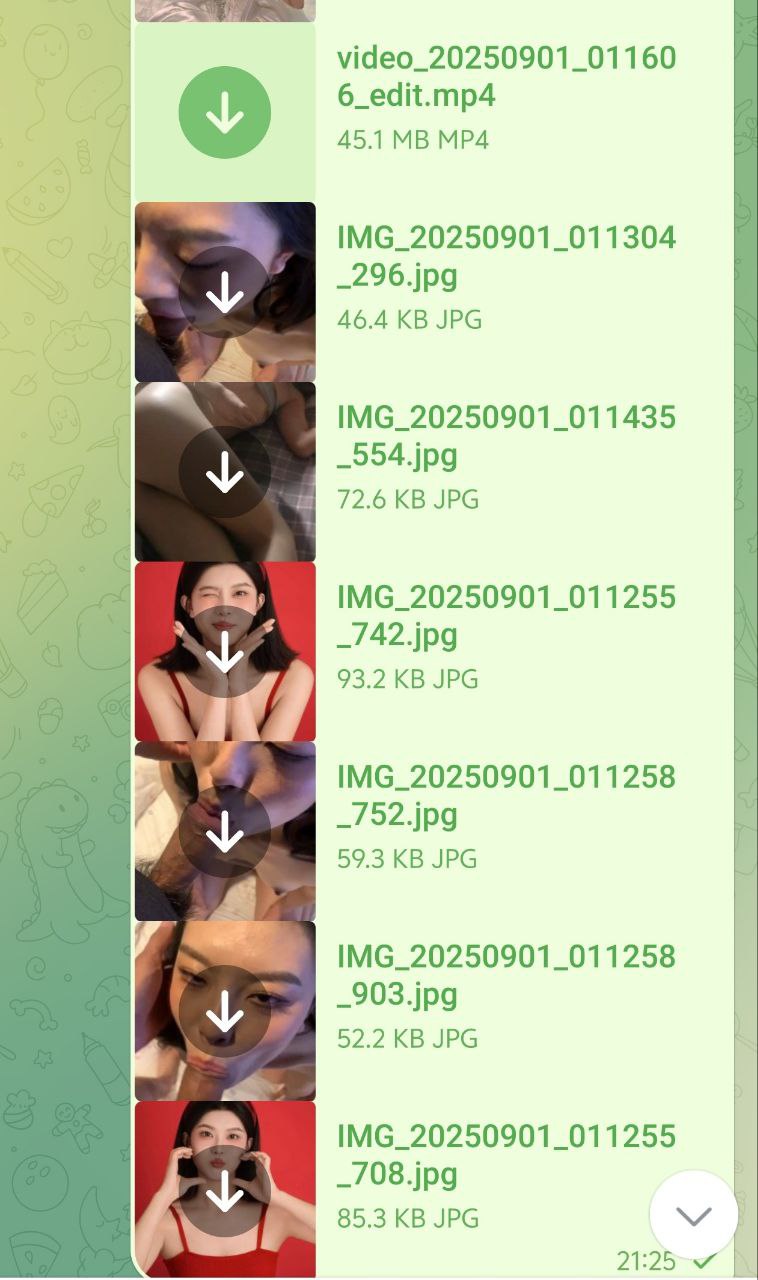The width and height of the screenshot is (758, 1280).
Task: Download video_20250901_011606_edit.mp4
Action: point(225,112)
